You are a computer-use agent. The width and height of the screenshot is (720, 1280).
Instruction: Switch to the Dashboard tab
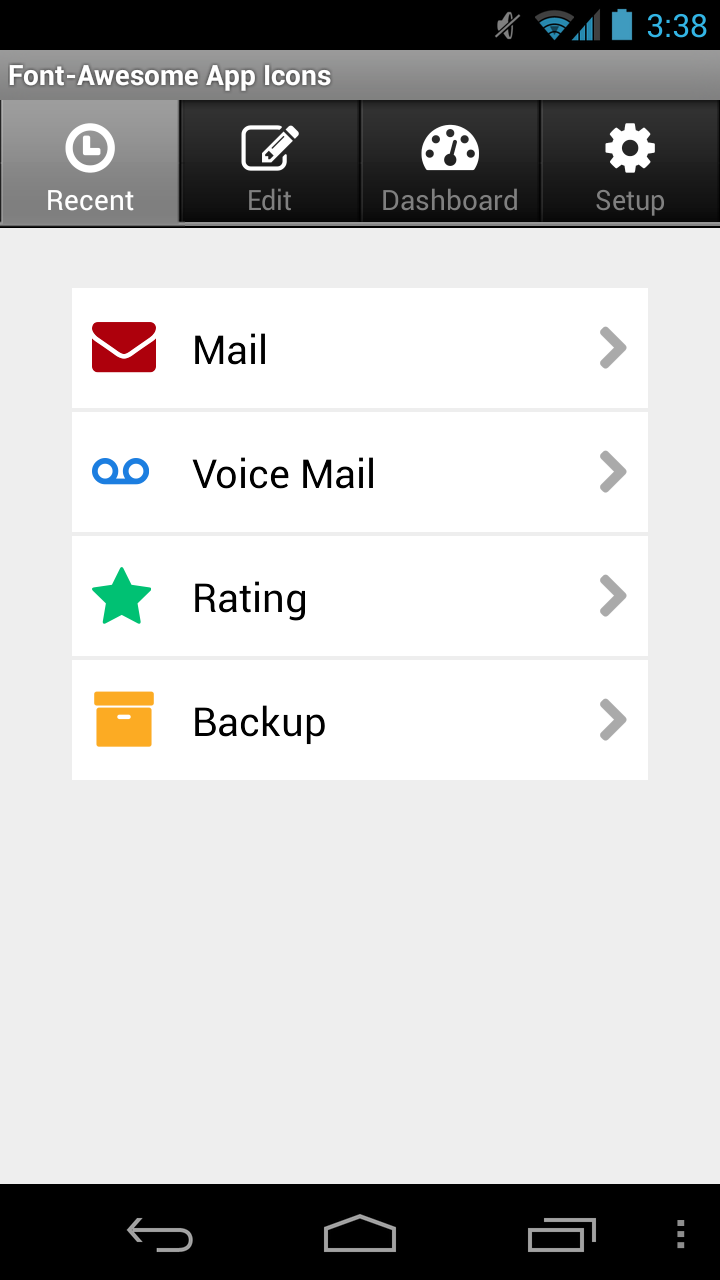point(450,163)
